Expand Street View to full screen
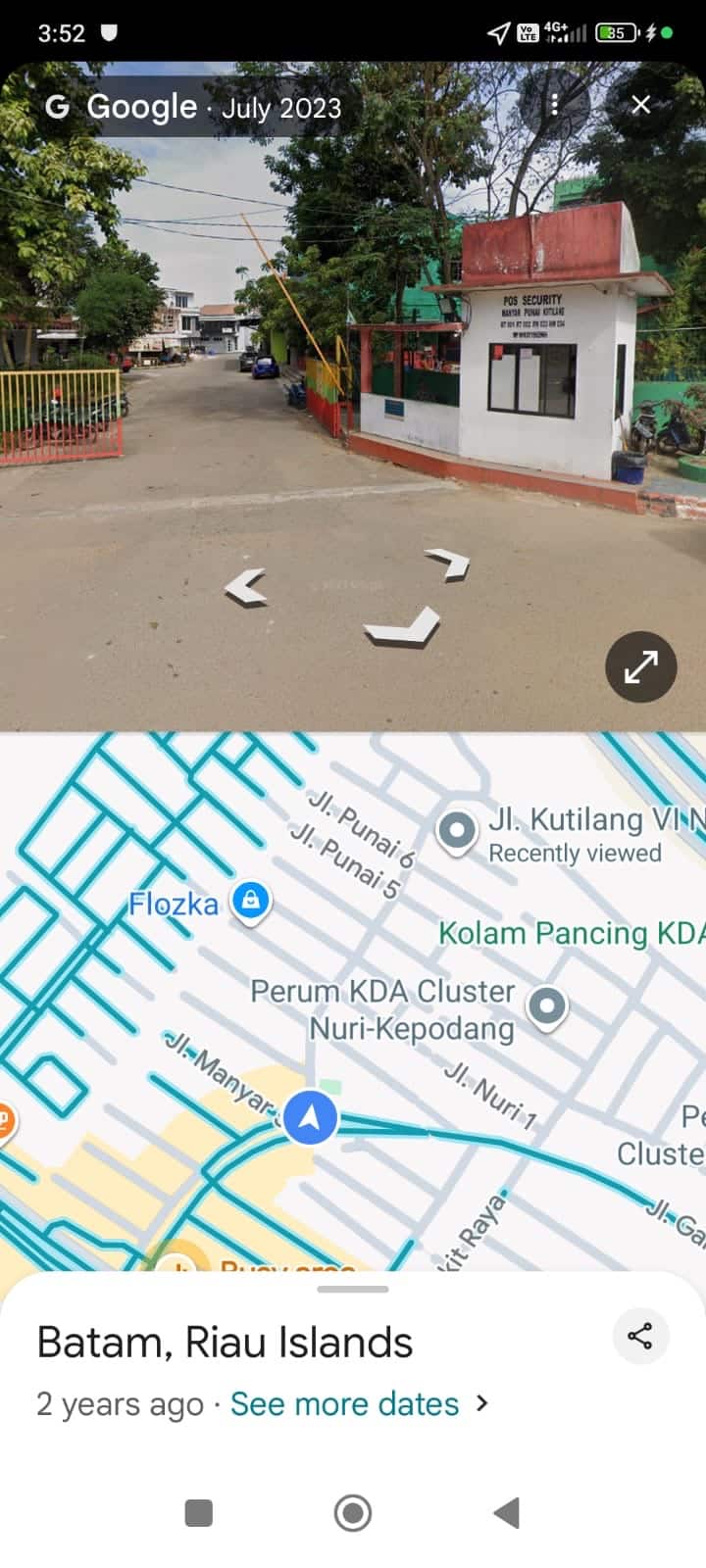706x1568 pixels. pyautogui.click(x=640, y=667)
